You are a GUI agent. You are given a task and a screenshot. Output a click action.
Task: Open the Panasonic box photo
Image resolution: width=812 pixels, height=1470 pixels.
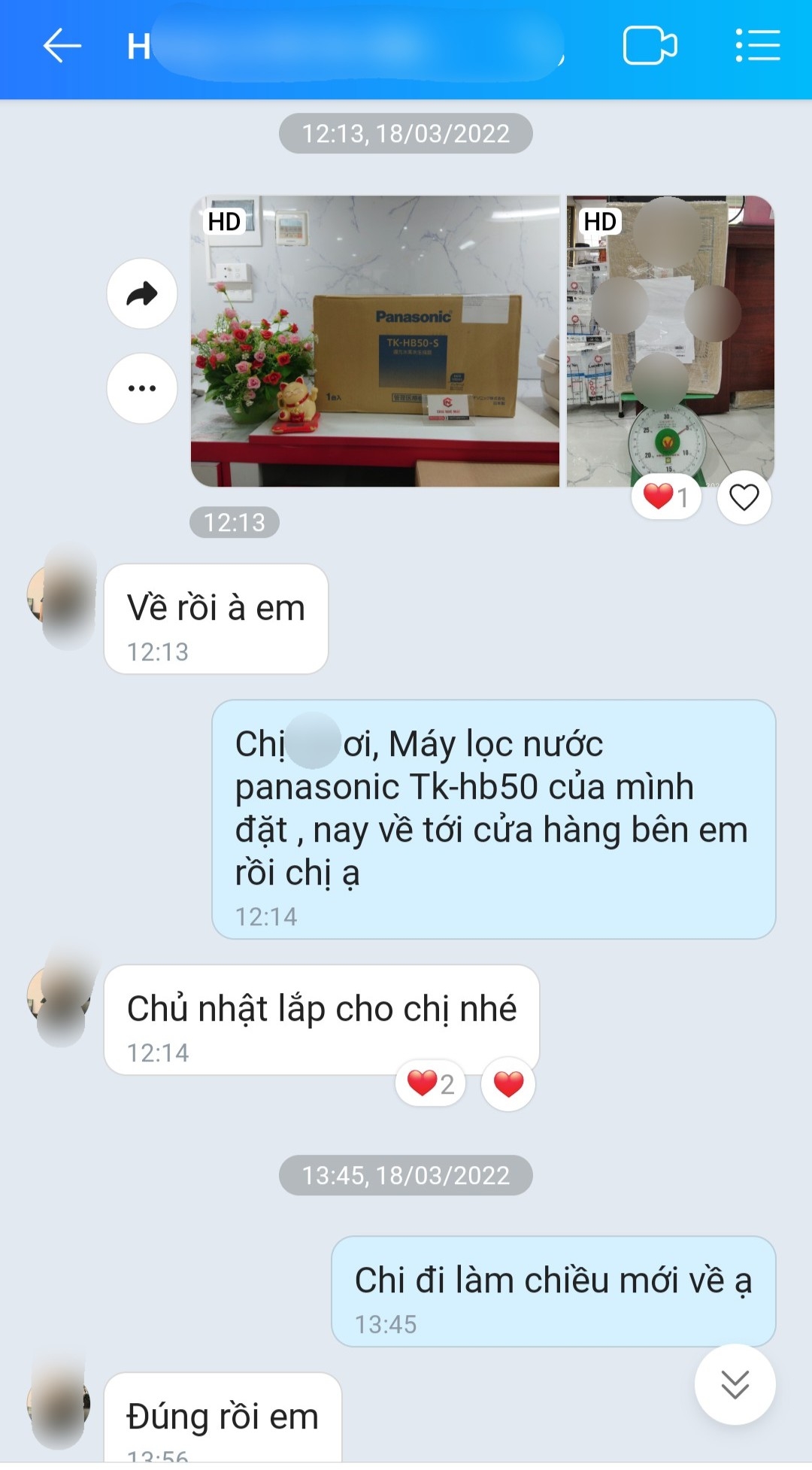(x=374, y=341)
